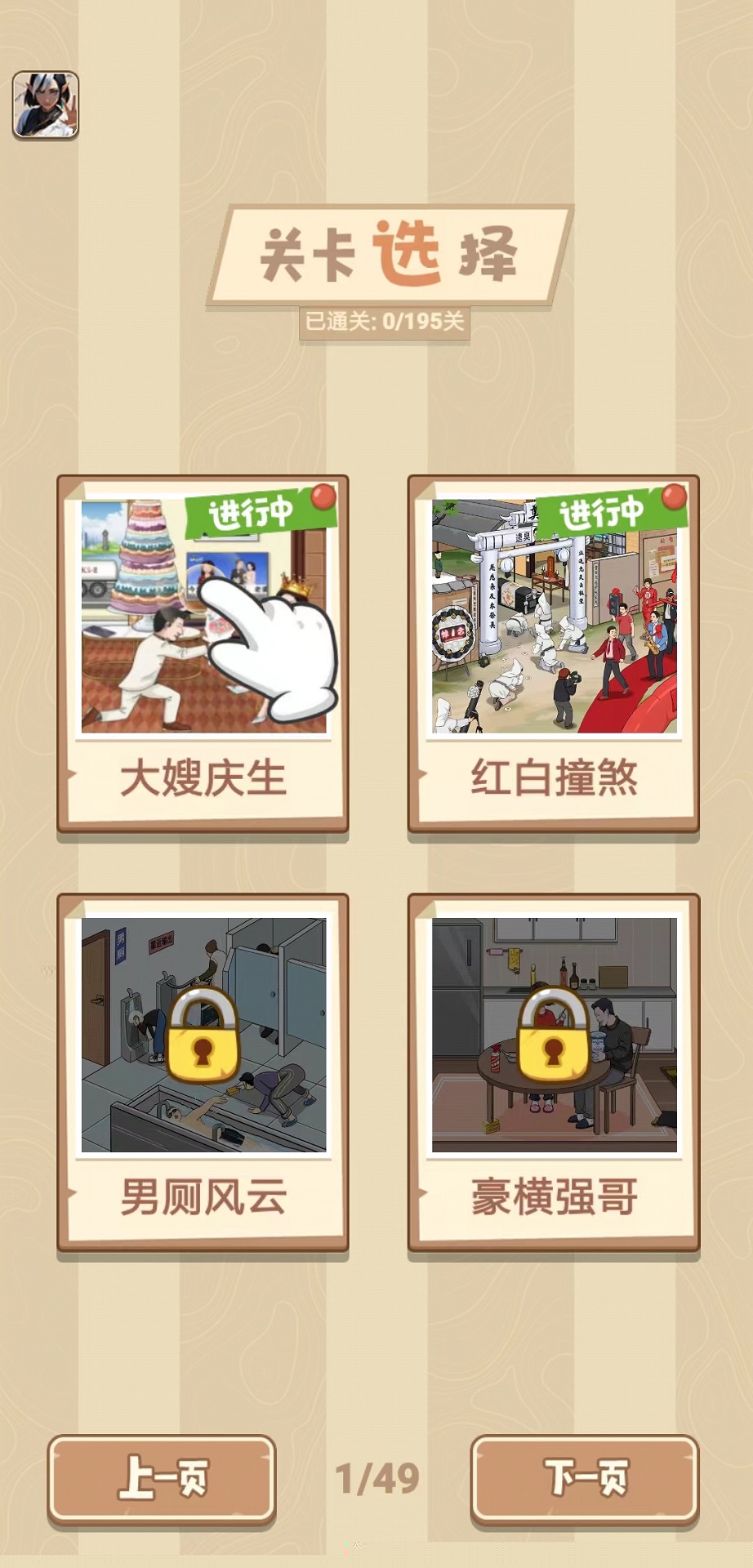The width and height of the screenshot is (753, 1568).
Task: Open the 大嫂庆生 level card
Action: point(203,653)
